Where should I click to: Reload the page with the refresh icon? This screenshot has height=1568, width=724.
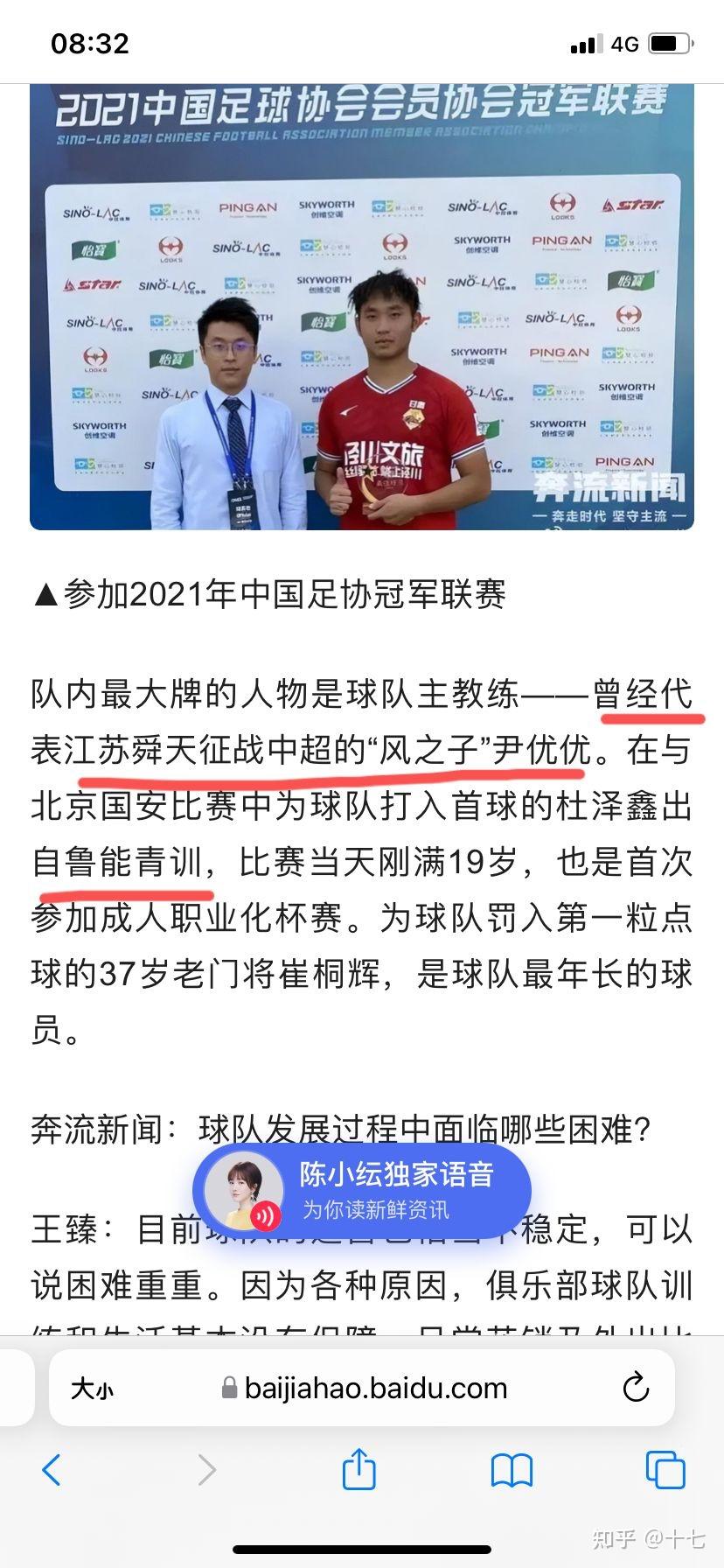[636, 1387]
